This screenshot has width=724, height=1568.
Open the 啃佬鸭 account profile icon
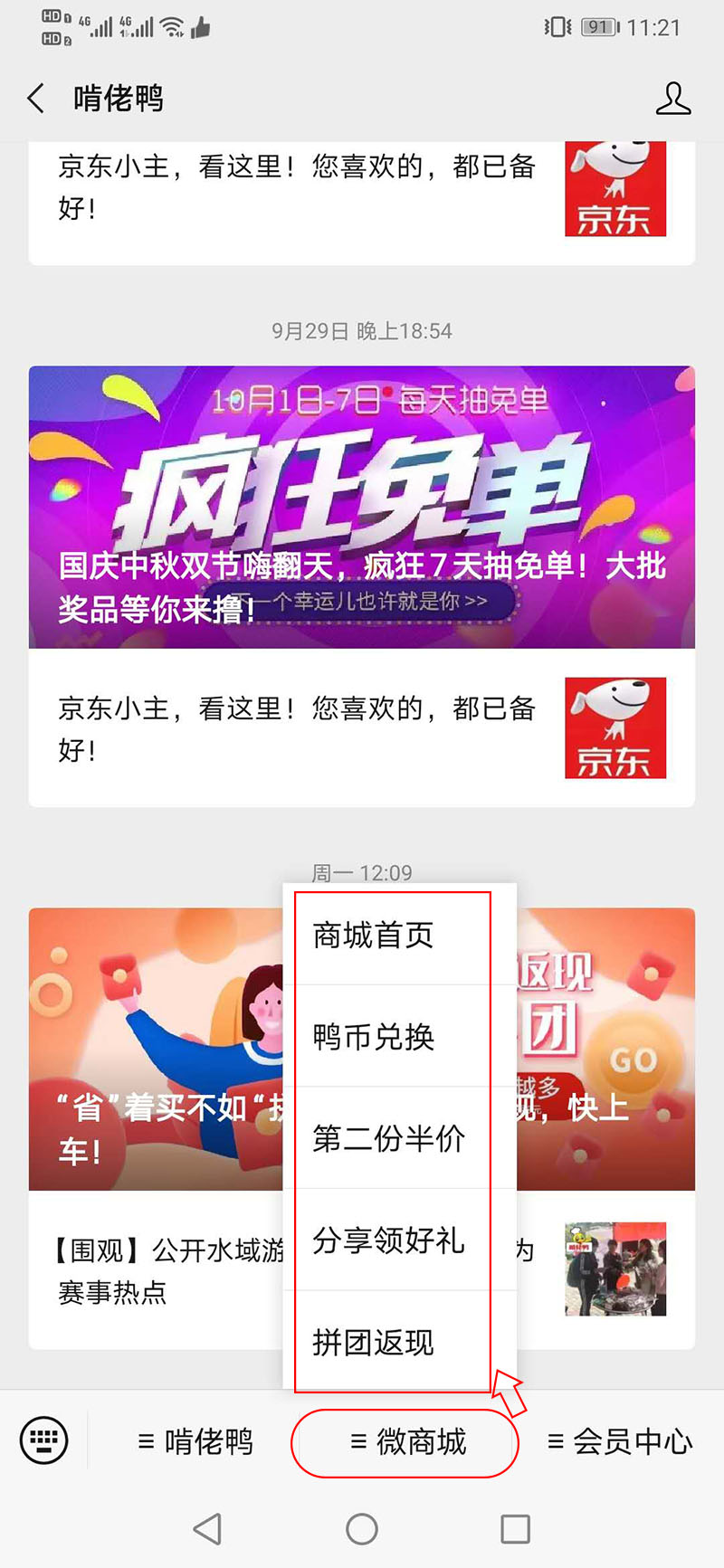(672, 98)
